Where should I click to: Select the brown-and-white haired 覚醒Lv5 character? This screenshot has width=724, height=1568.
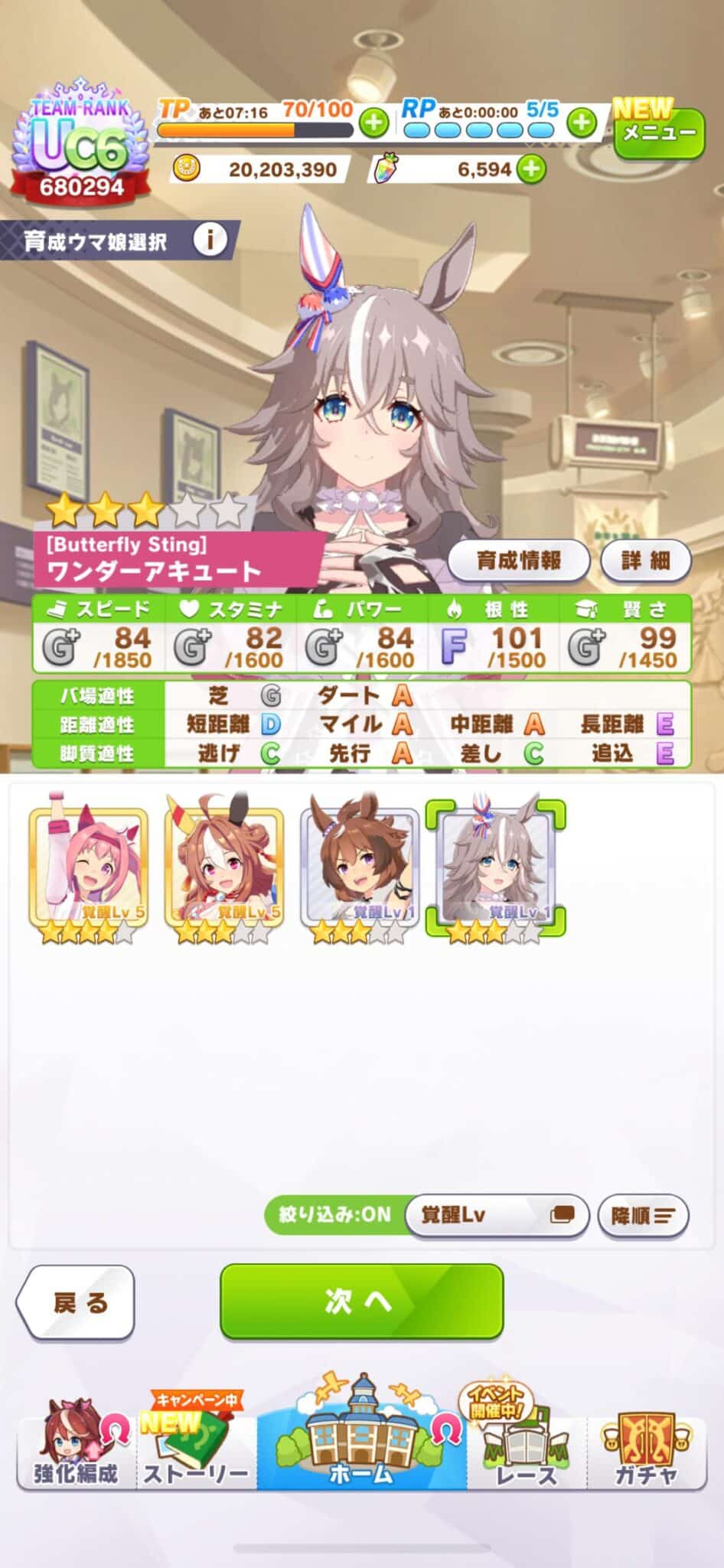224,869
